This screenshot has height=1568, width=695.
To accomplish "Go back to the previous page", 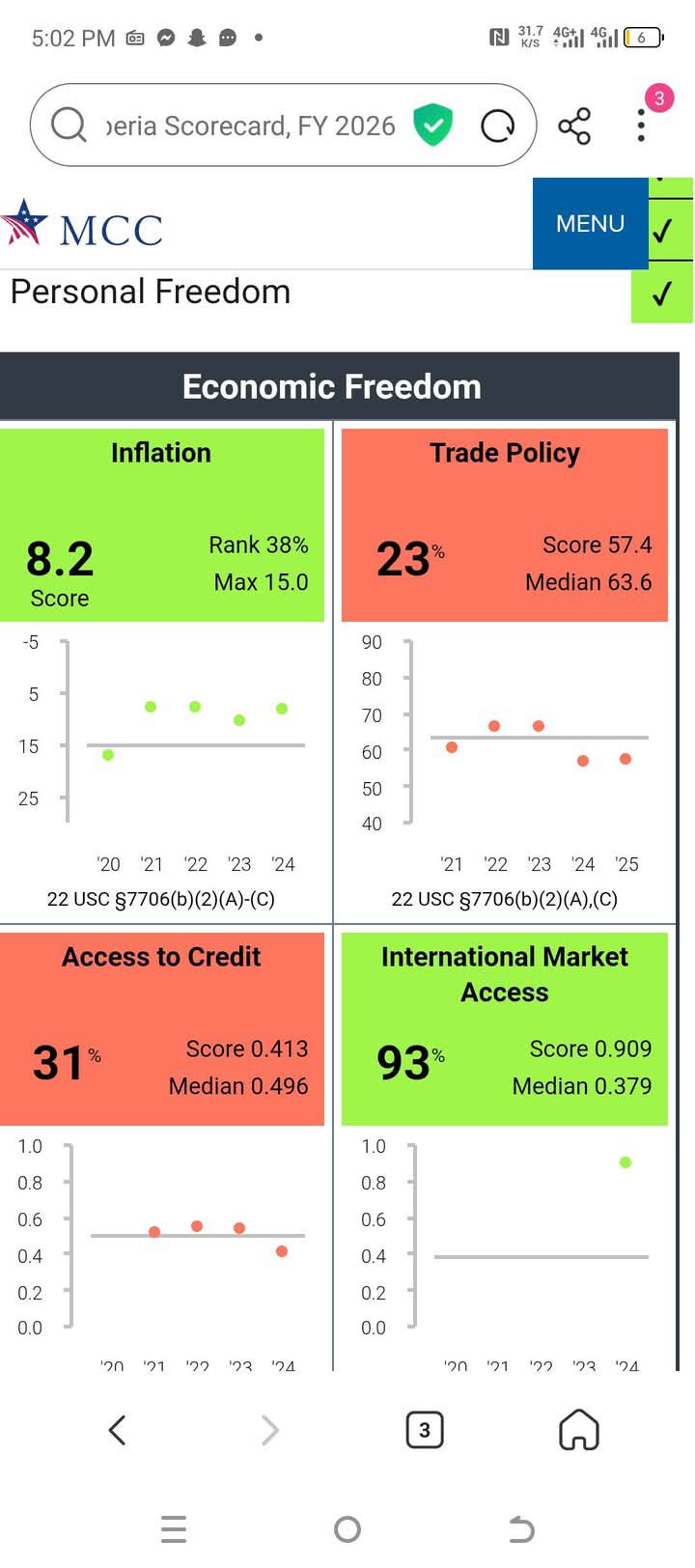I will [x=117, y=1430].
